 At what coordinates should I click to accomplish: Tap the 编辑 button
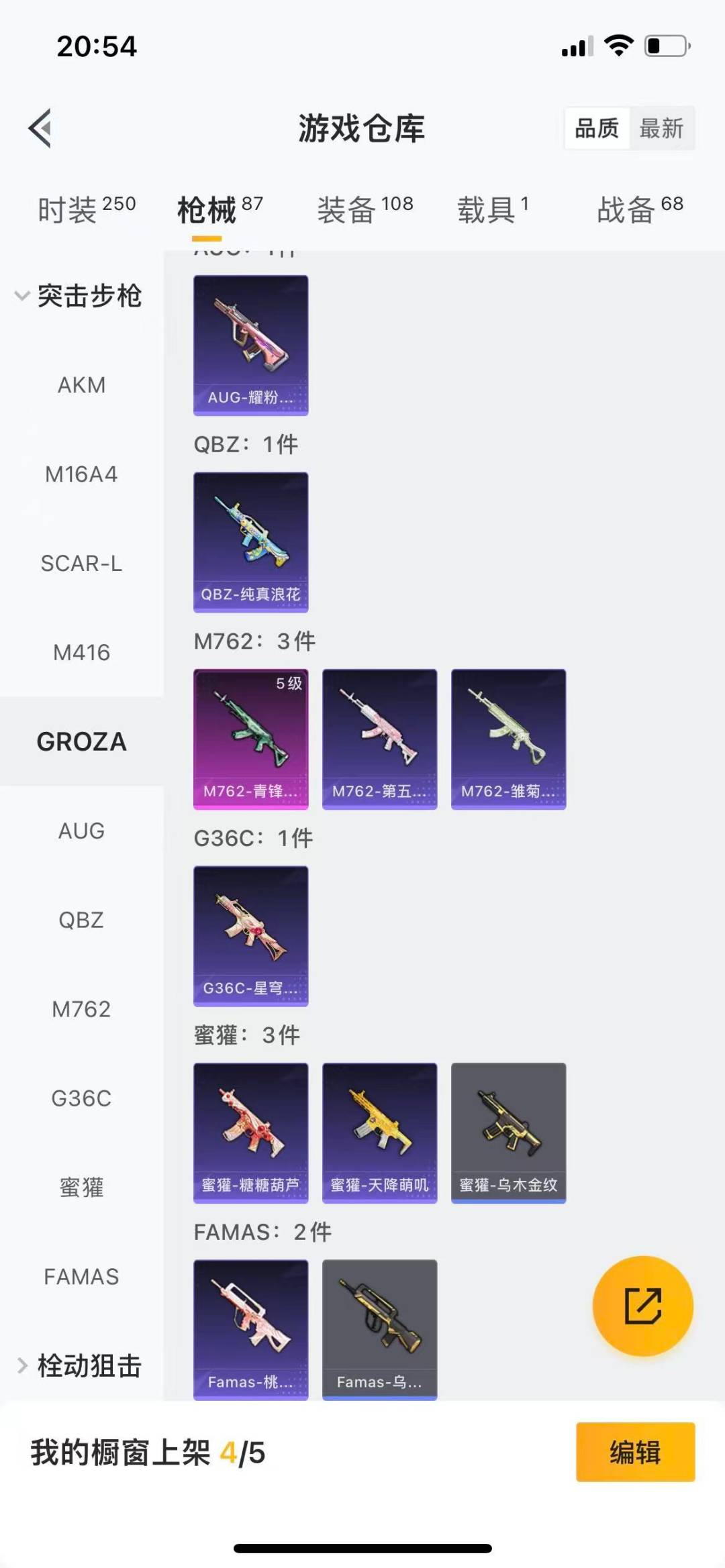click(635, 1452)
